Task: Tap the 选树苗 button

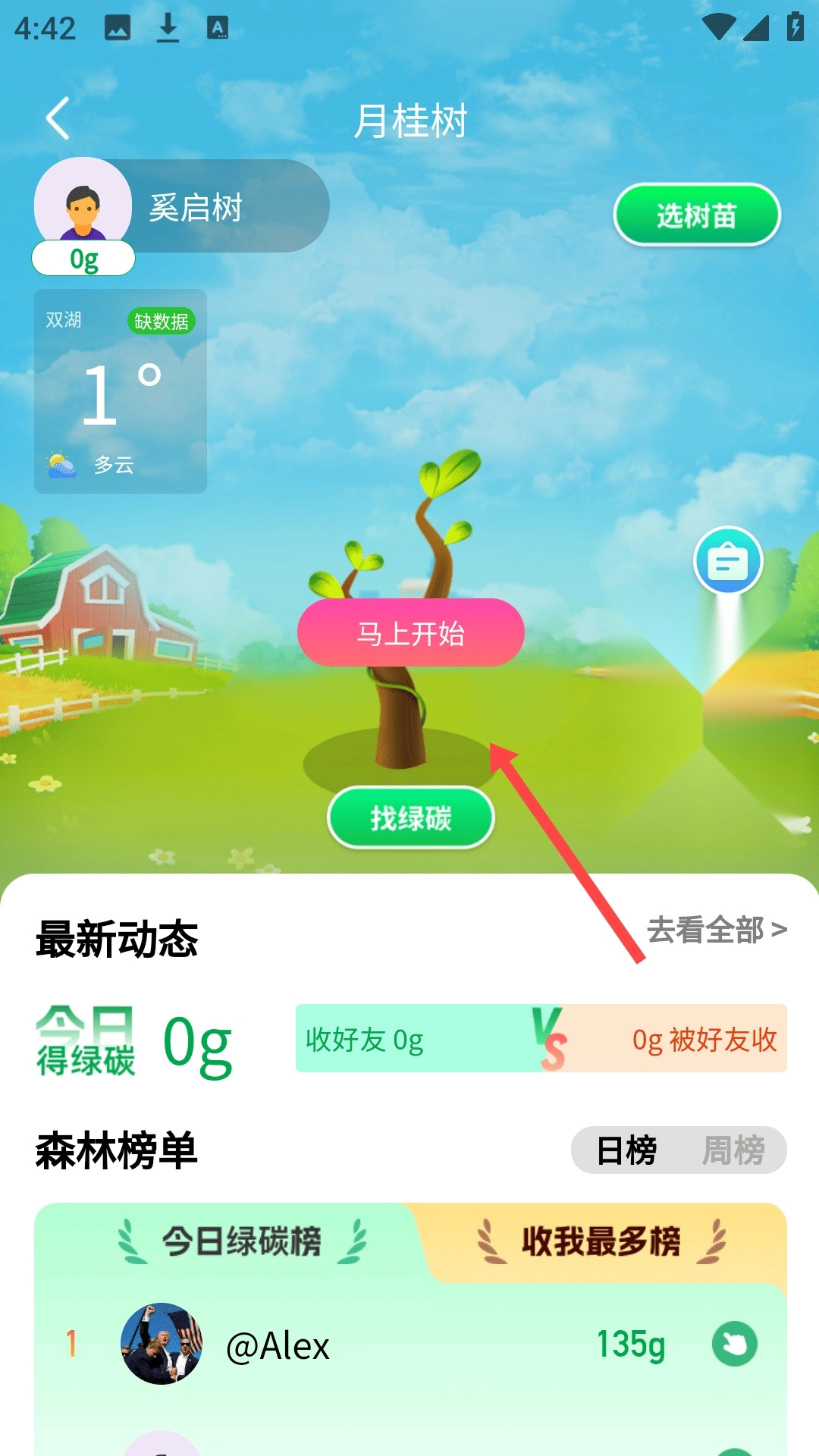Action: click(x=696, y=215)
